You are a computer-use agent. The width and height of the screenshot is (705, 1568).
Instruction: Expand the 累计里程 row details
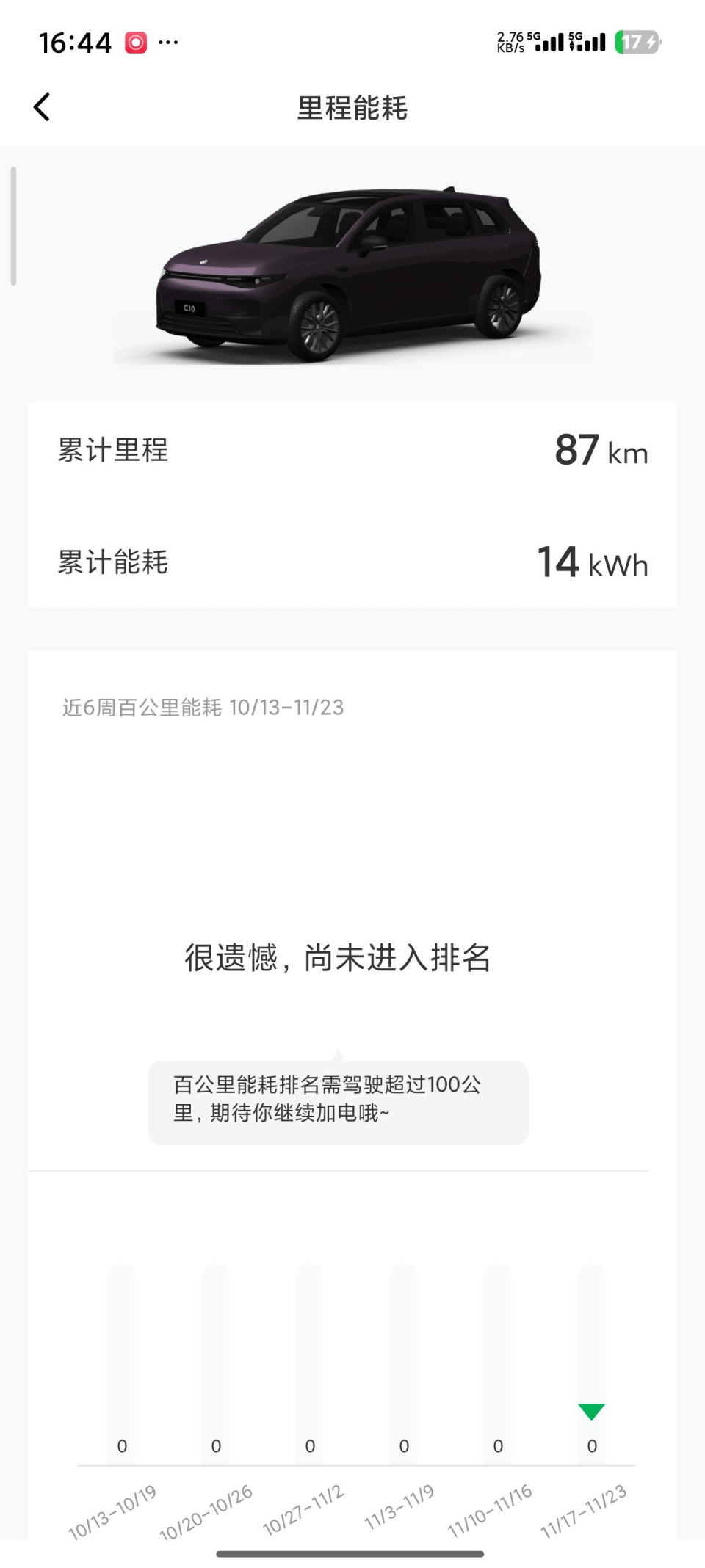point(352,451)
